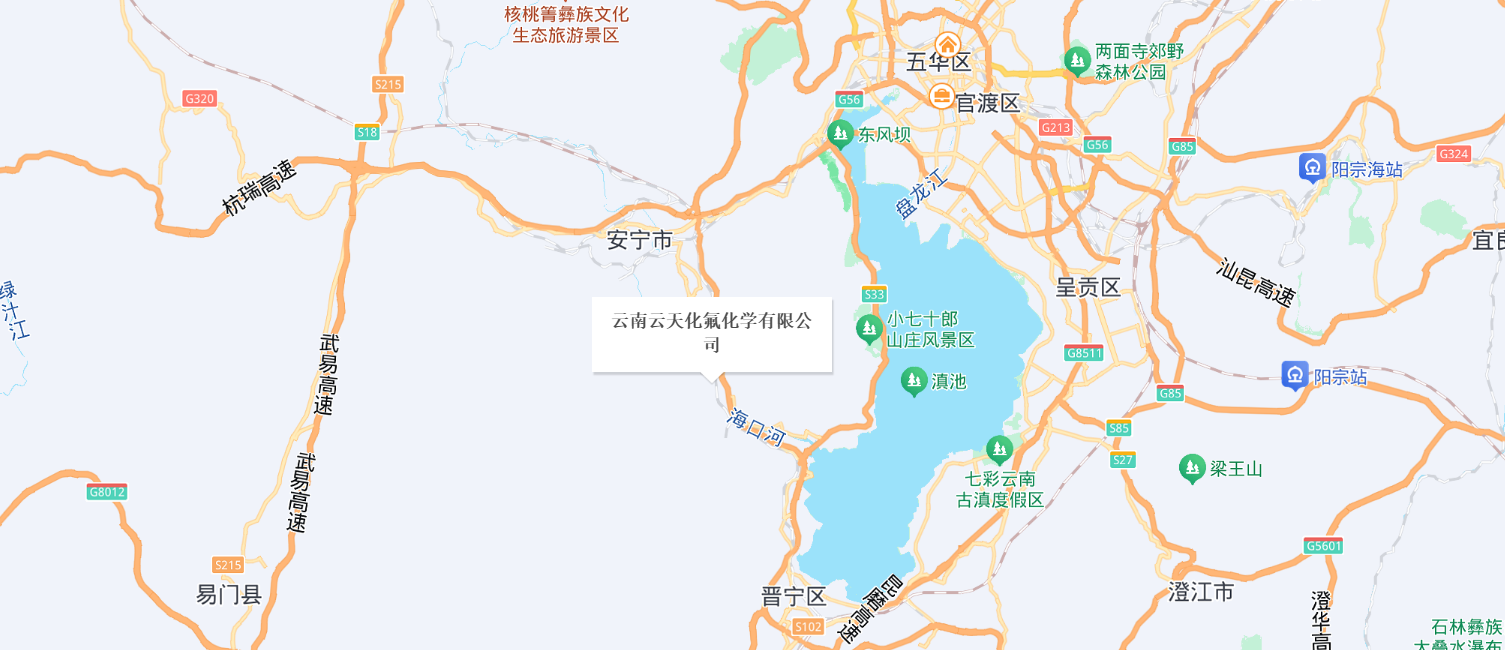
Task: Select the 滇池 scenic spot marker
Action: (912, 380)
